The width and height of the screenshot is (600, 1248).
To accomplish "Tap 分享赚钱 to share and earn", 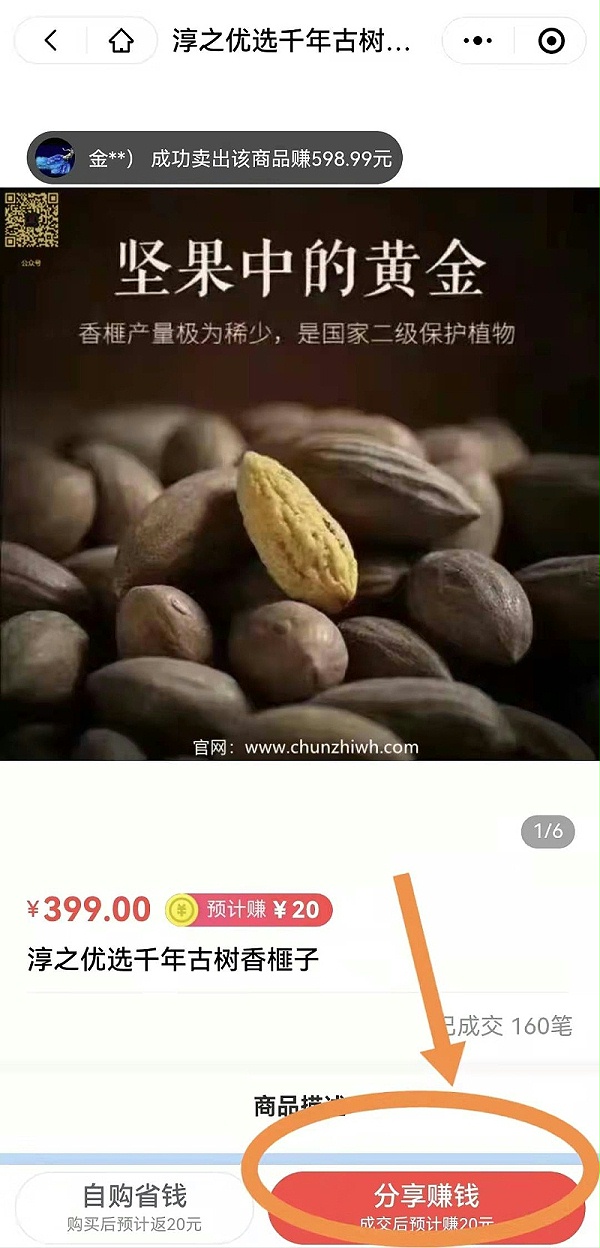I will pyautogui.click(x=427, y=1206).
